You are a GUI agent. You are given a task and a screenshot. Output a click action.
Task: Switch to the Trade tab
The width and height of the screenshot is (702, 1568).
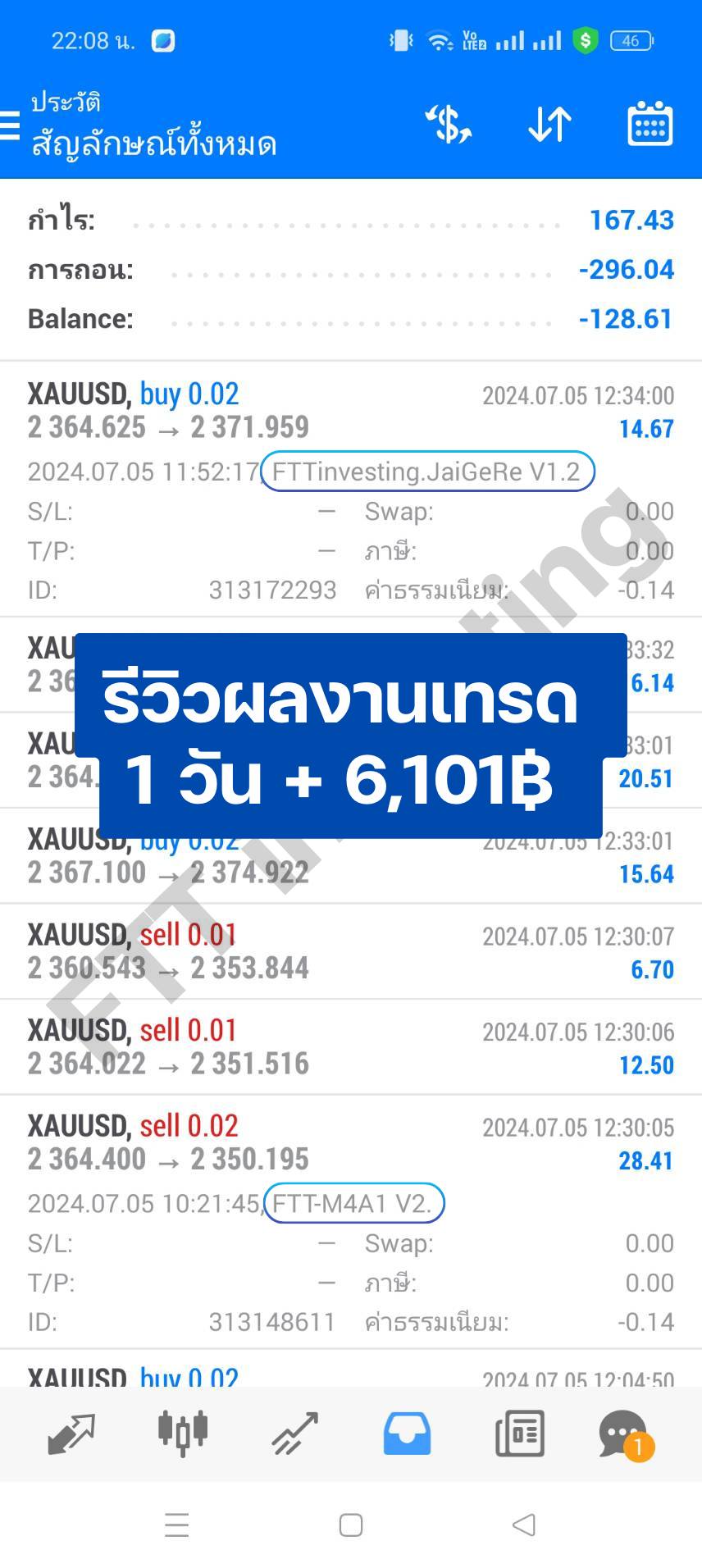click(x=294, y=1434)
